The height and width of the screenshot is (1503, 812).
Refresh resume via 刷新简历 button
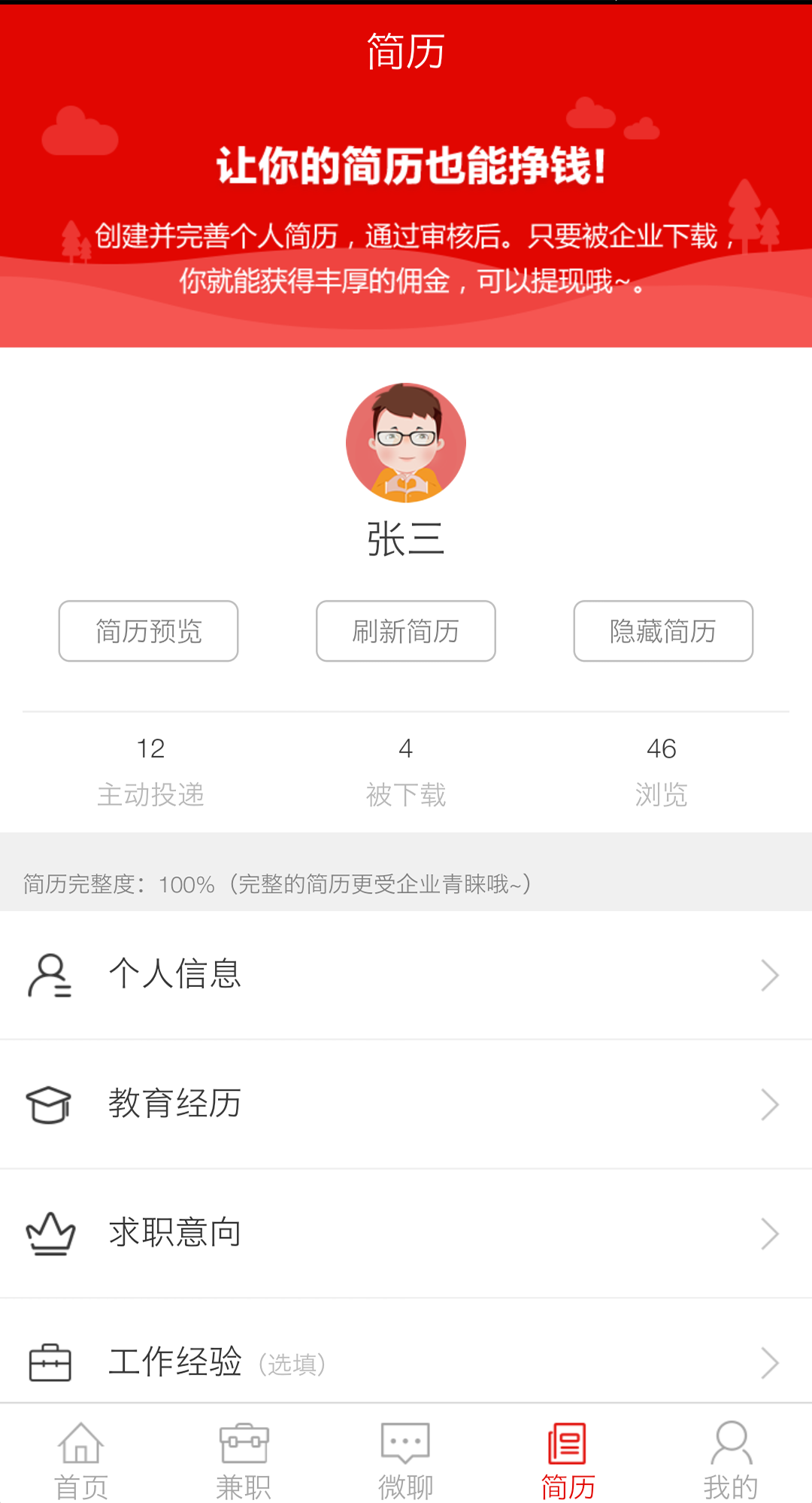pyautogui.click(x=405, y=631)
